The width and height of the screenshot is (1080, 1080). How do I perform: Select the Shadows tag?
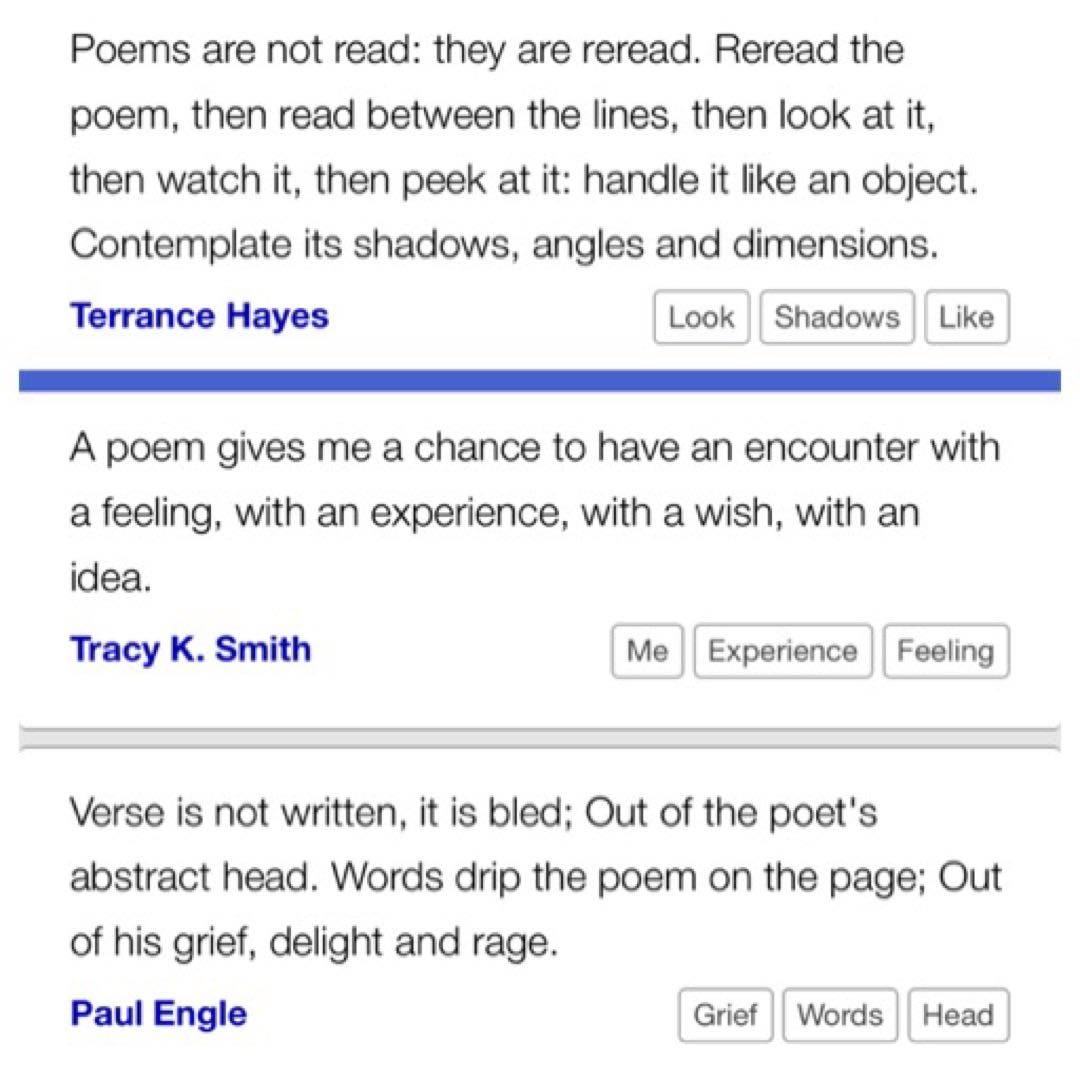[x=837, y=318]
